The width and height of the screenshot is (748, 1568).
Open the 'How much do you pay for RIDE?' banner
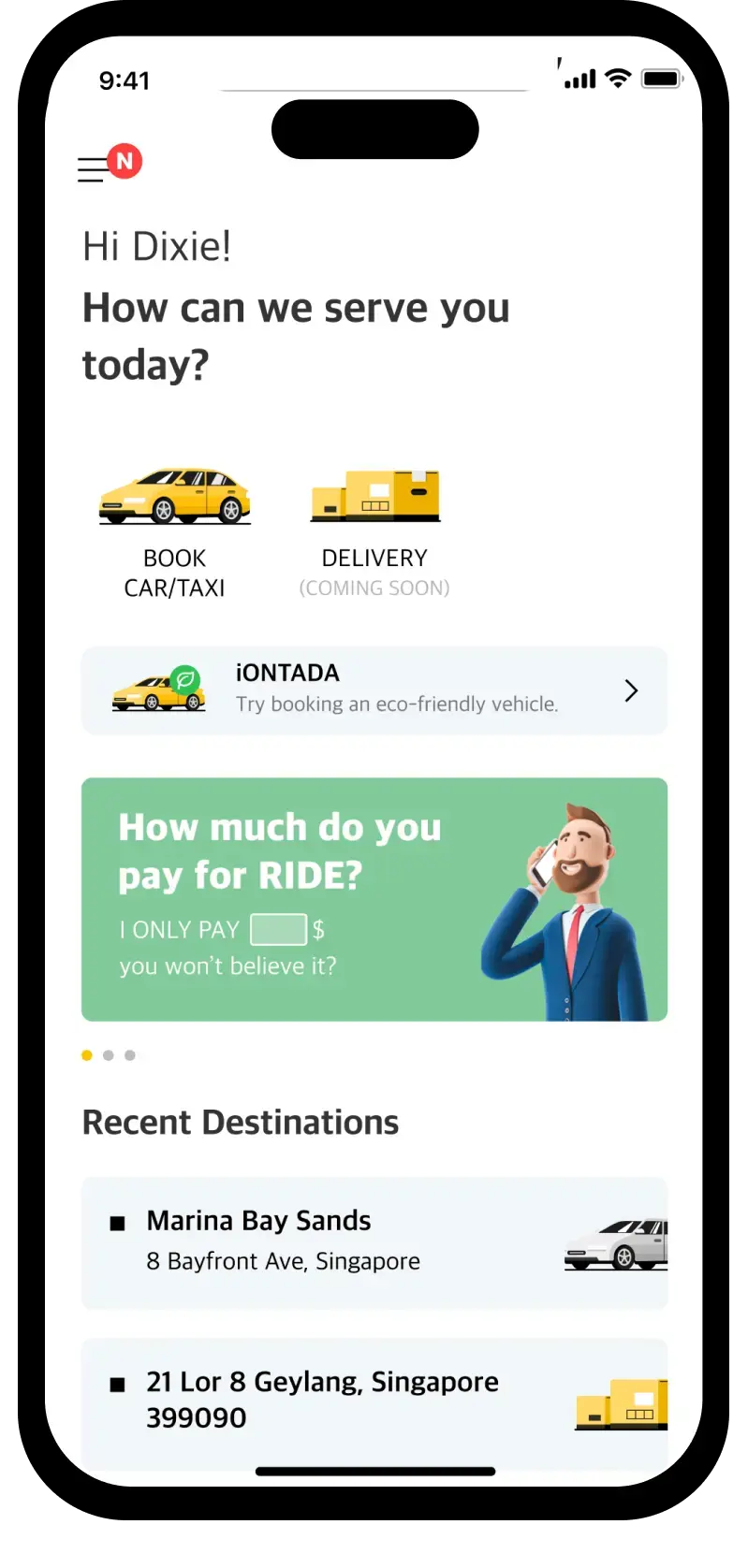pos(374,899)
